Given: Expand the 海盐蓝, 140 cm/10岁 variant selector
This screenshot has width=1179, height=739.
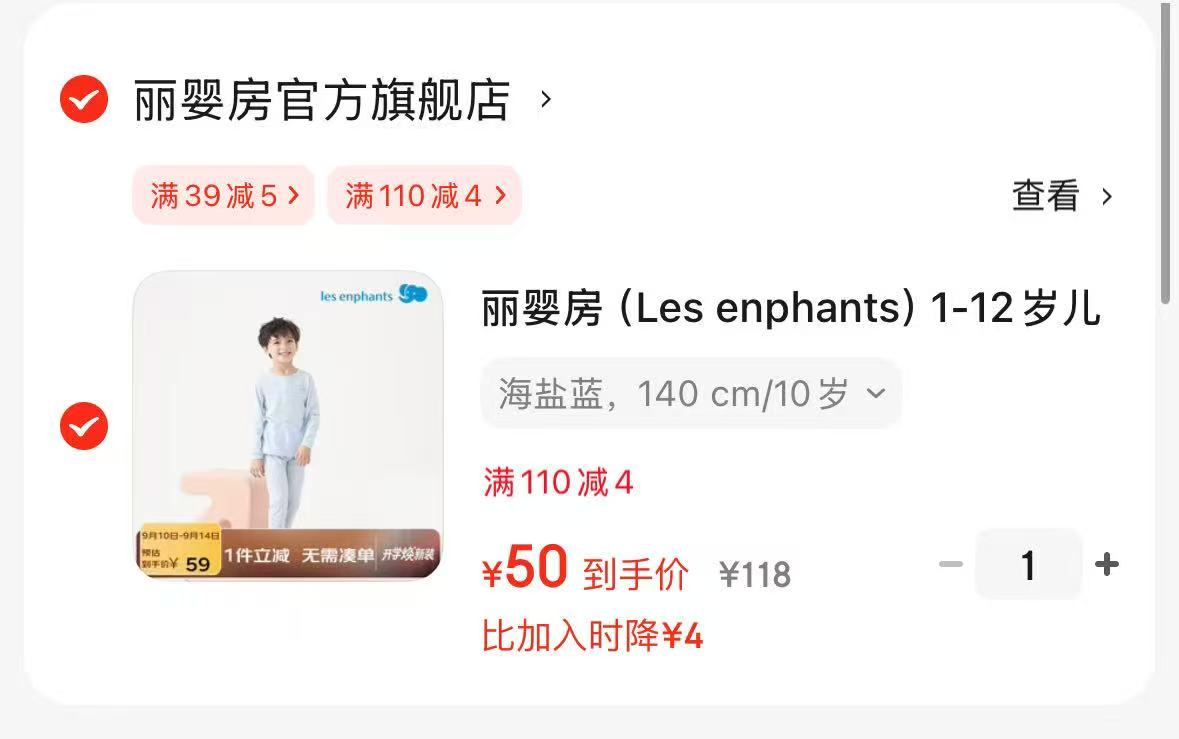Looking at the screenshot, I should [691, 394].
